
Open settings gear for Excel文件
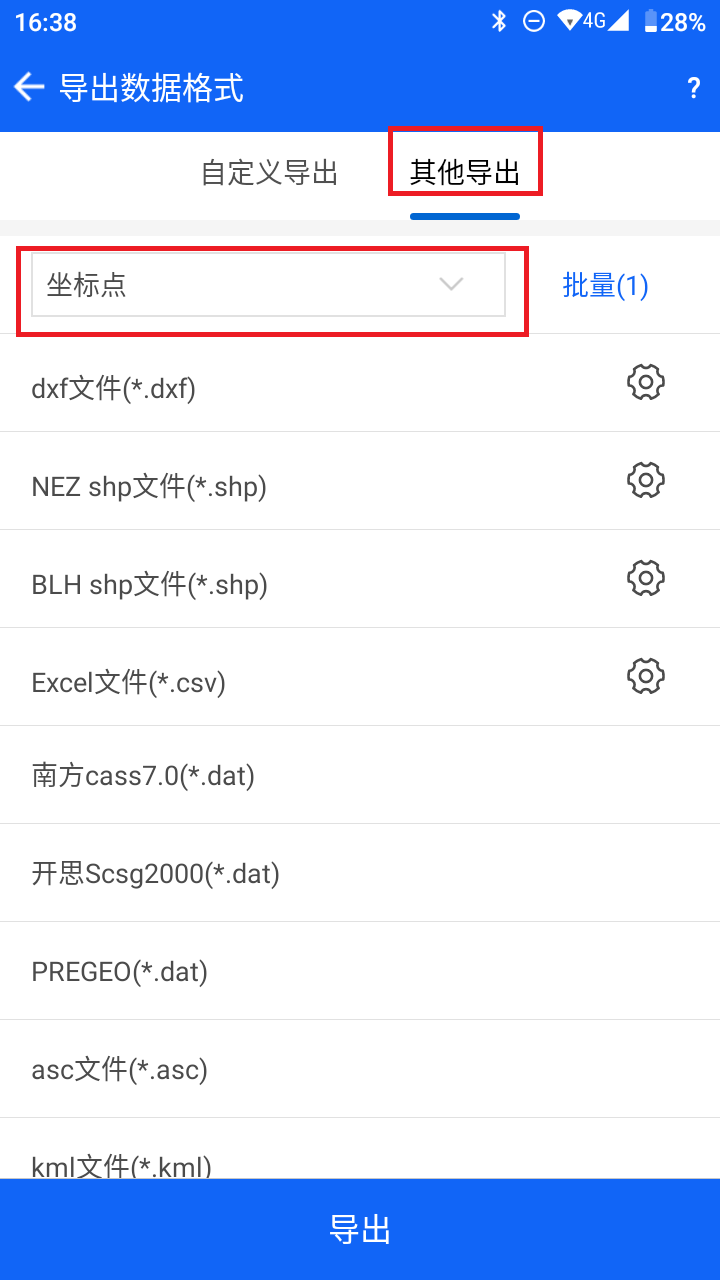(x=646, y=676)
